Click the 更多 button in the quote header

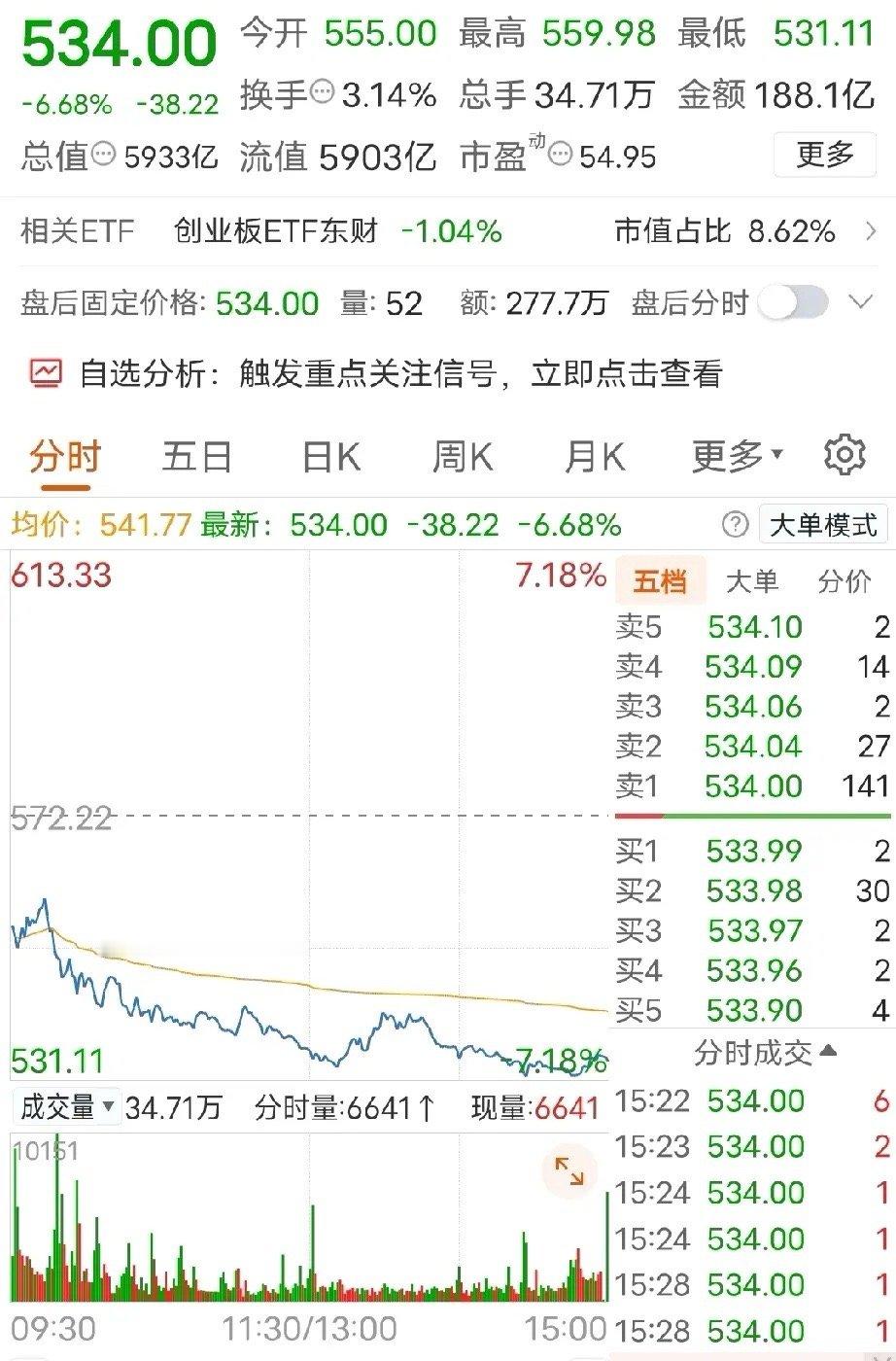pyautogui.click(x=822, y=154)
